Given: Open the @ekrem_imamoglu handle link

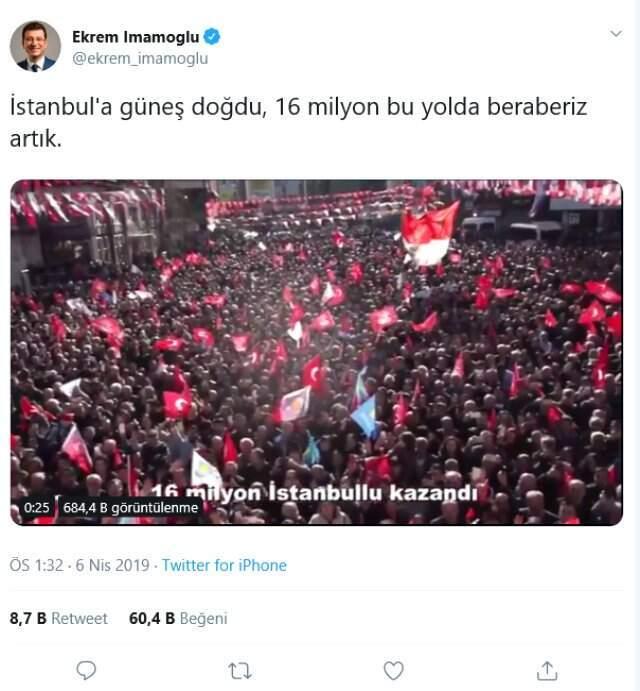Looking at the screenshot, I should point(140,59).
